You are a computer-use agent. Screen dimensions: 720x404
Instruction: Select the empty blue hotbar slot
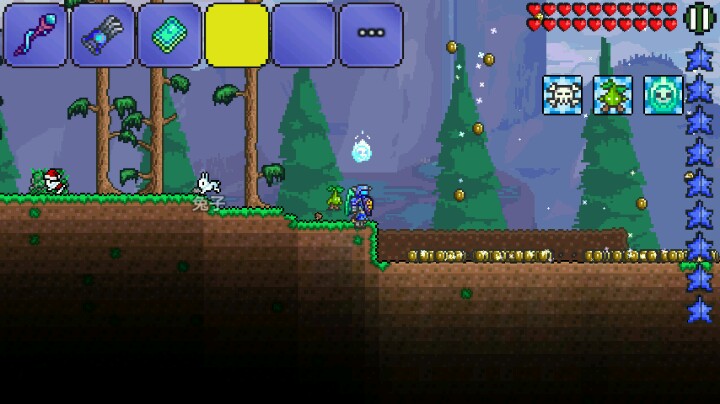tap(304, 34)
